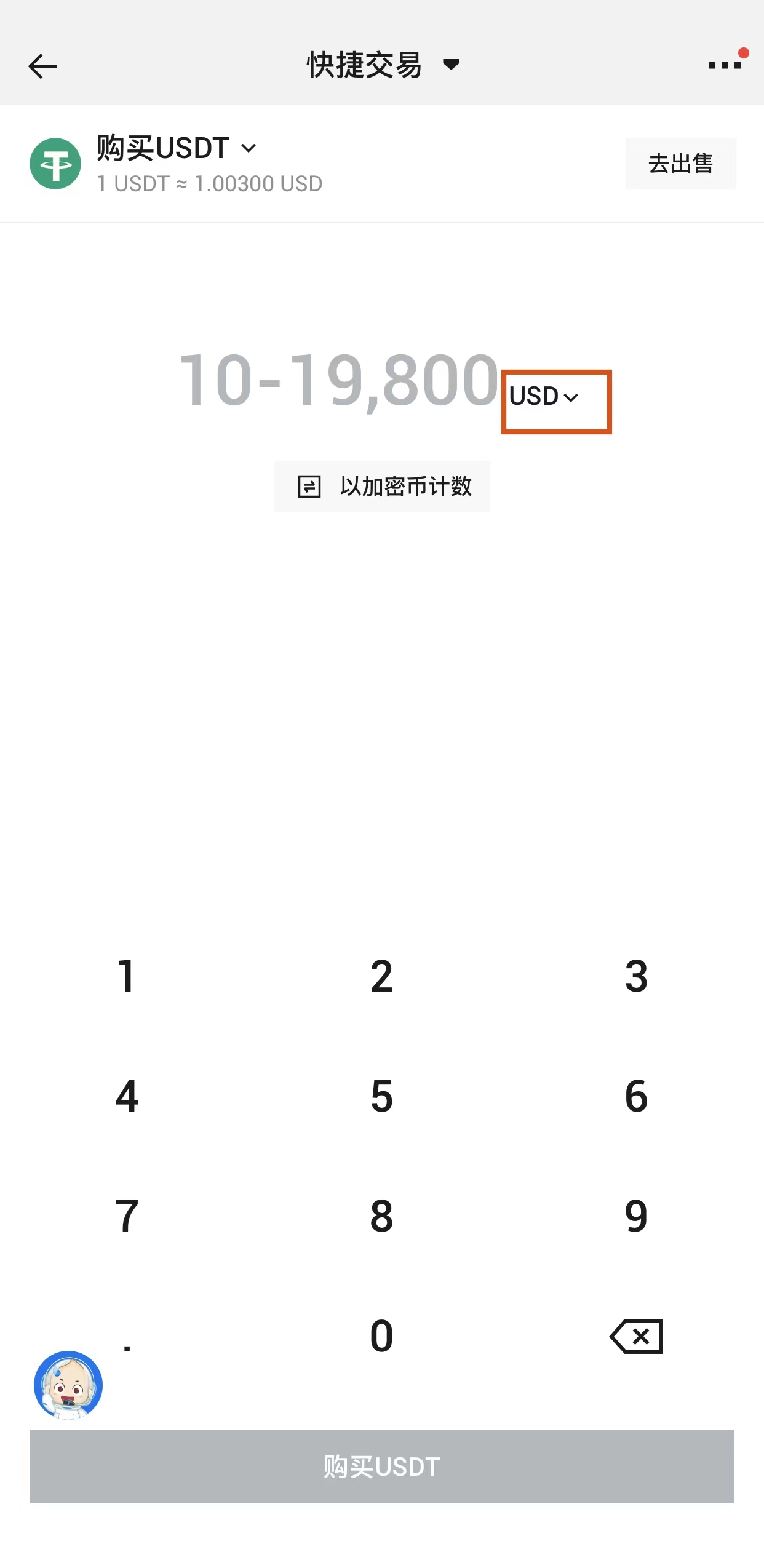The image size is (764, 1568).
Task: Open the USD currency dropdown
Action: pos(544,397)
